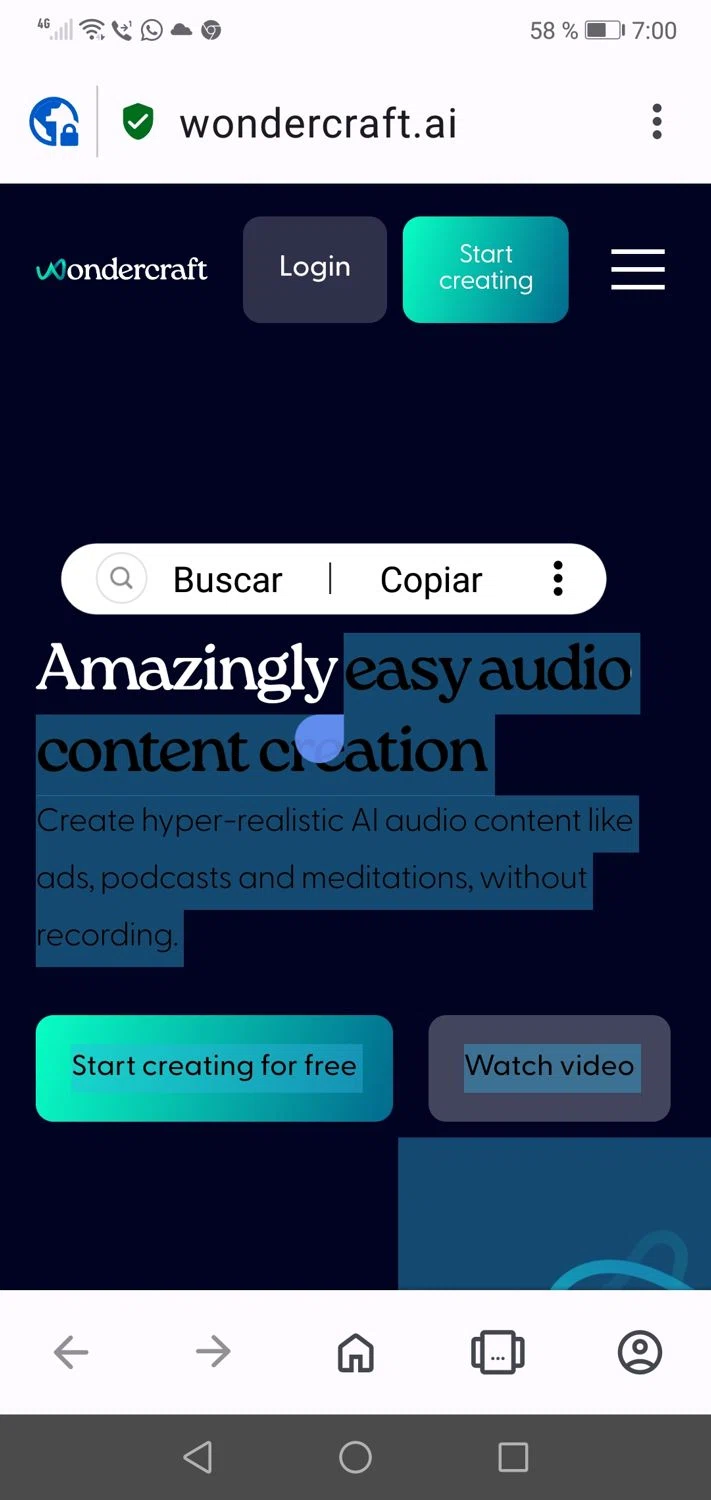The image size is (711, 1500).
Task: Open the browser tabs switcher
Action: pos(497,1353)
